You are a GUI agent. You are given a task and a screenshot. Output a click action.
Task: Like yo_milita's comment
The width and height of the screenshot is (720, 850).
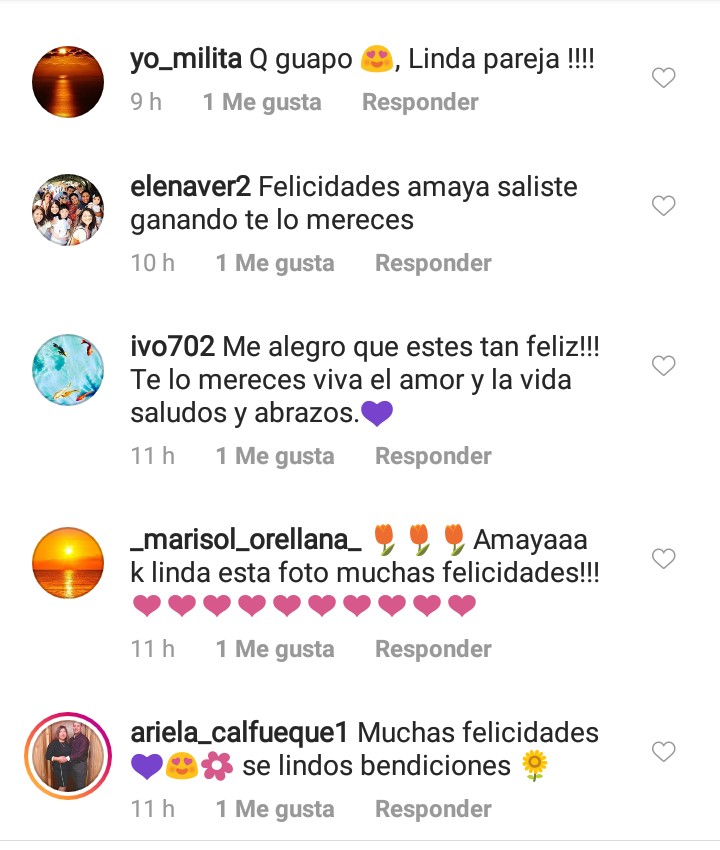664,78
